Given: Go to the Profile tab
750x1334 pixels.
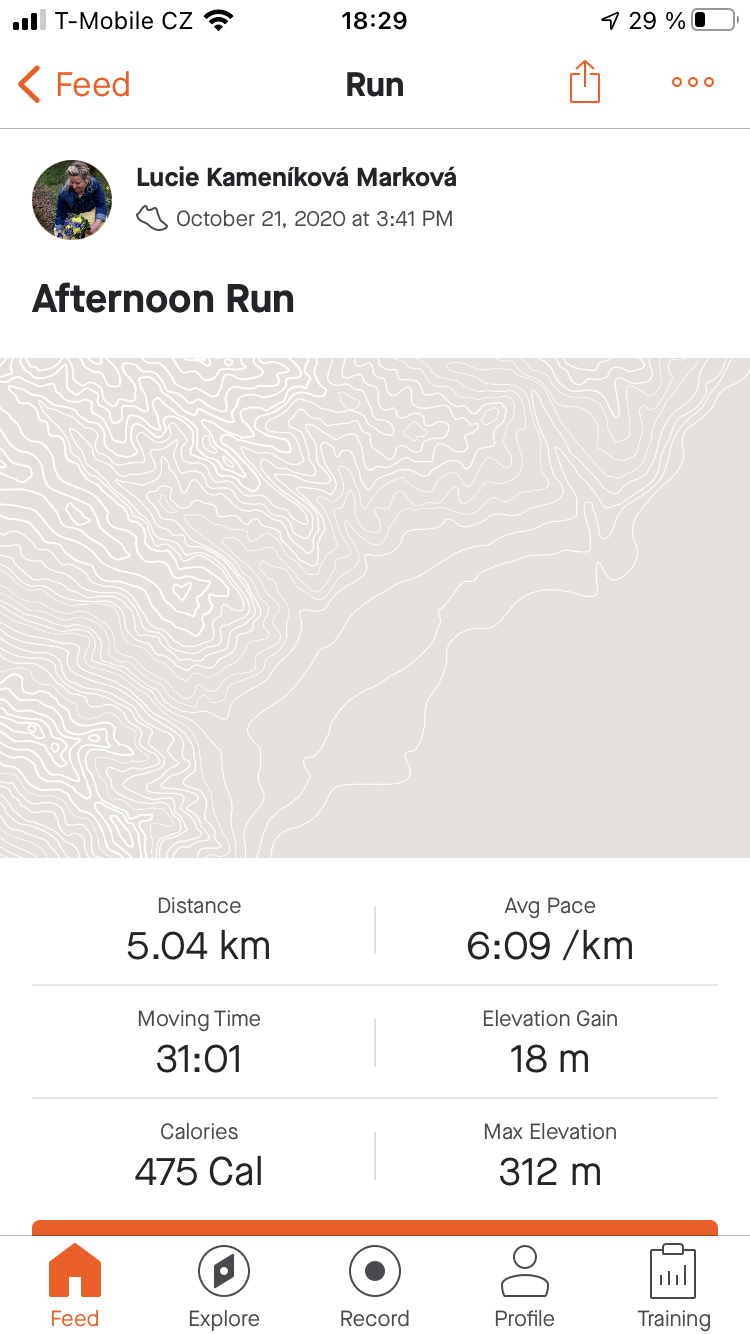Looking at the screenshot, I should pyautogui.click(x=524, y=1285).
